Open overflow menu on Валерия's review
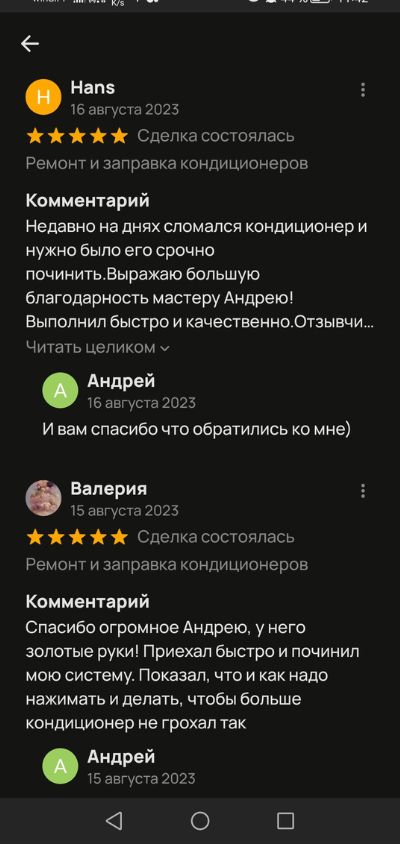This screenshot has height=844, width=400. [x=363, y=491]
